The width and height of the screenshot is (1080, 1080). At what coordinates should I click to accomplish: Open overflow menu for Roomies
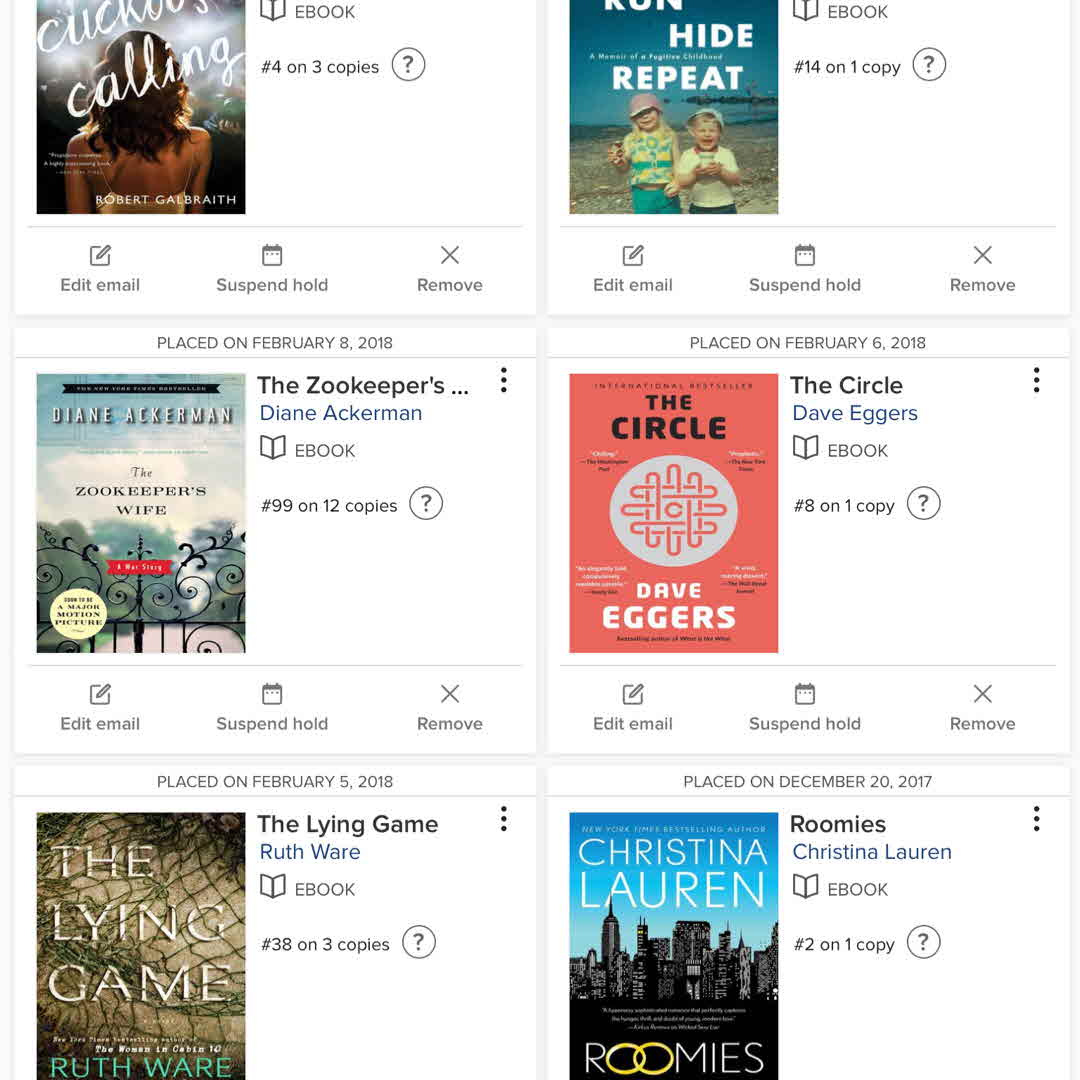pos(1037,819)
